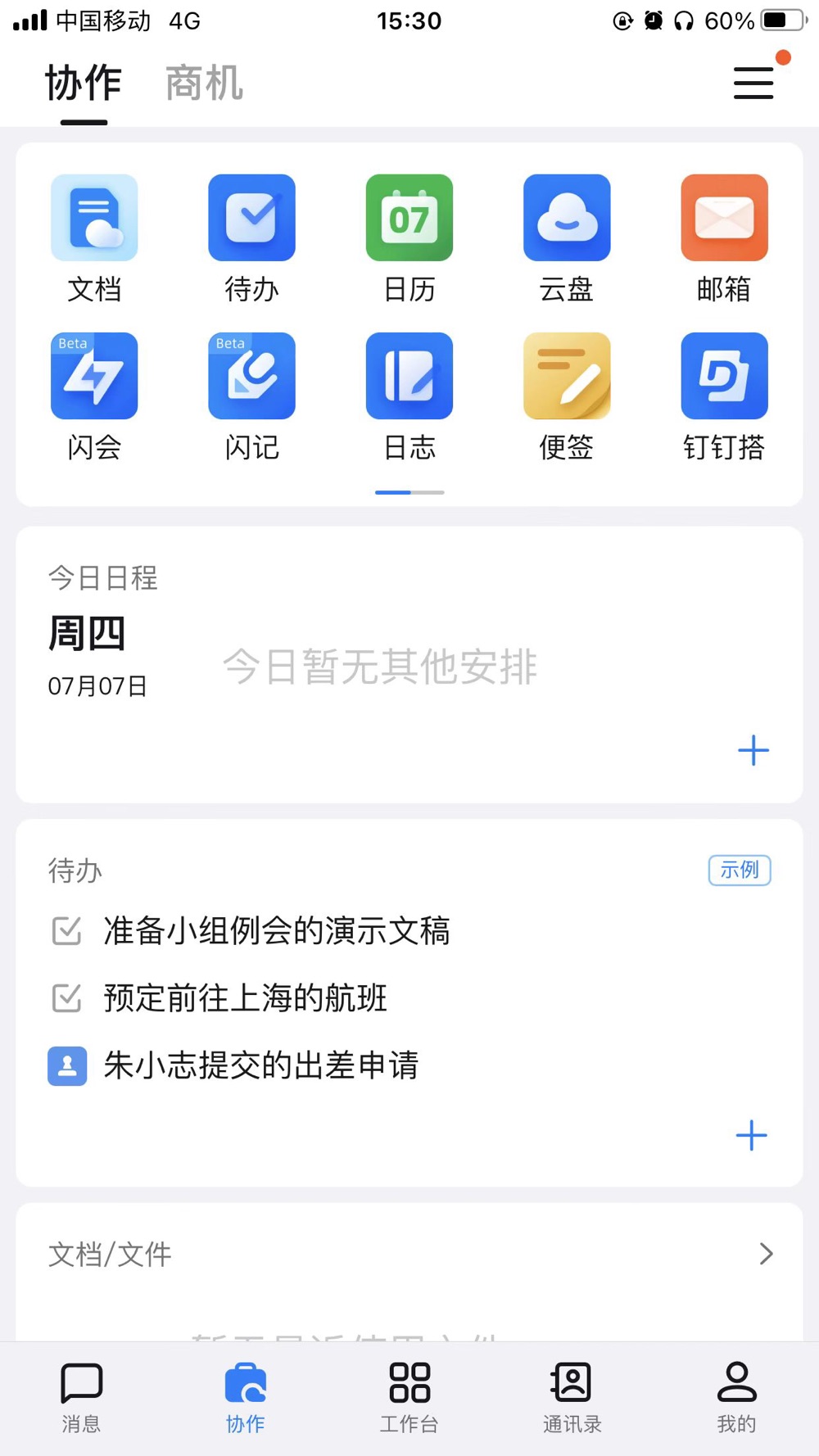The width and height of the screenshot is (819, 1456).
Task: Add a new 待办 item
Action: (x=751, y=1135)
